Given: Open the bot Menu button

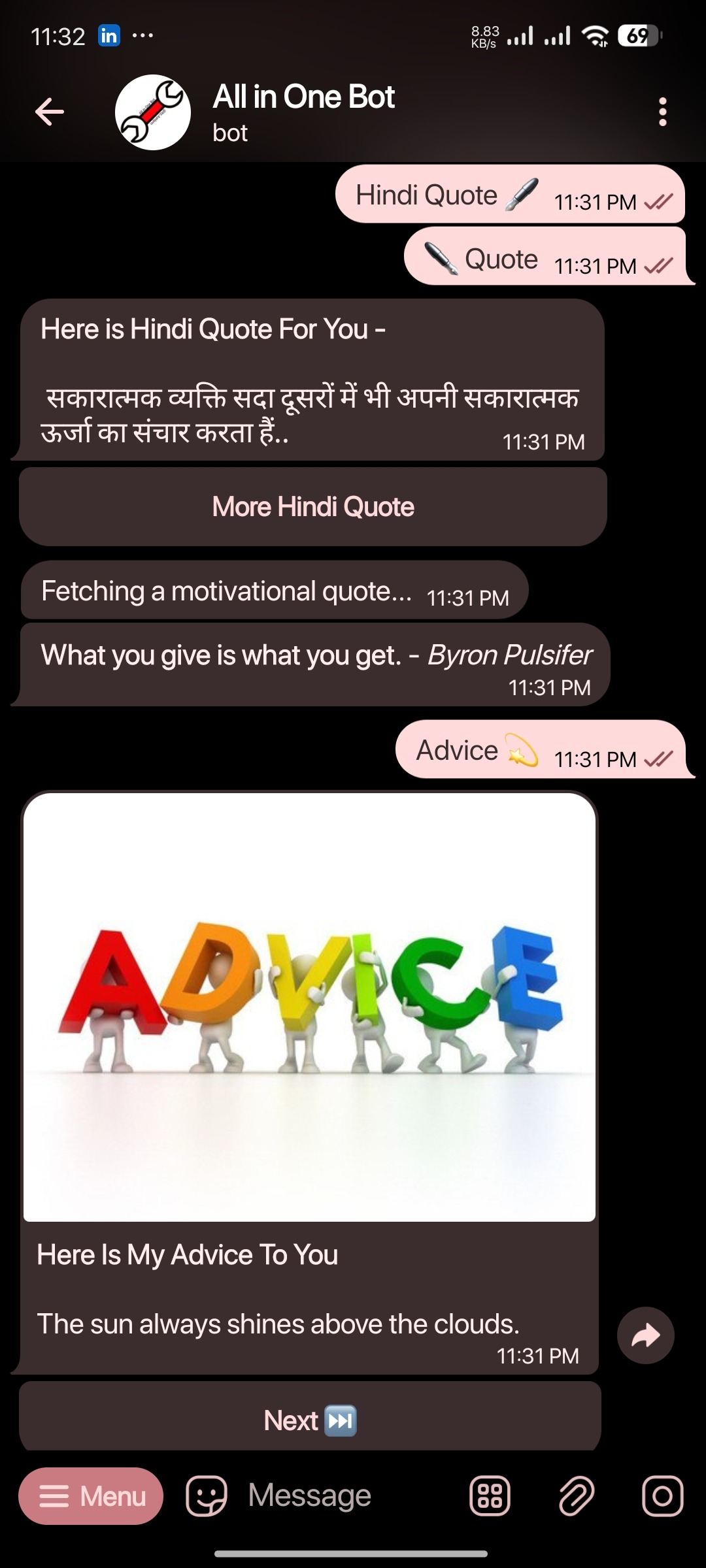Looking at the screenshot, I should 91,1496.
